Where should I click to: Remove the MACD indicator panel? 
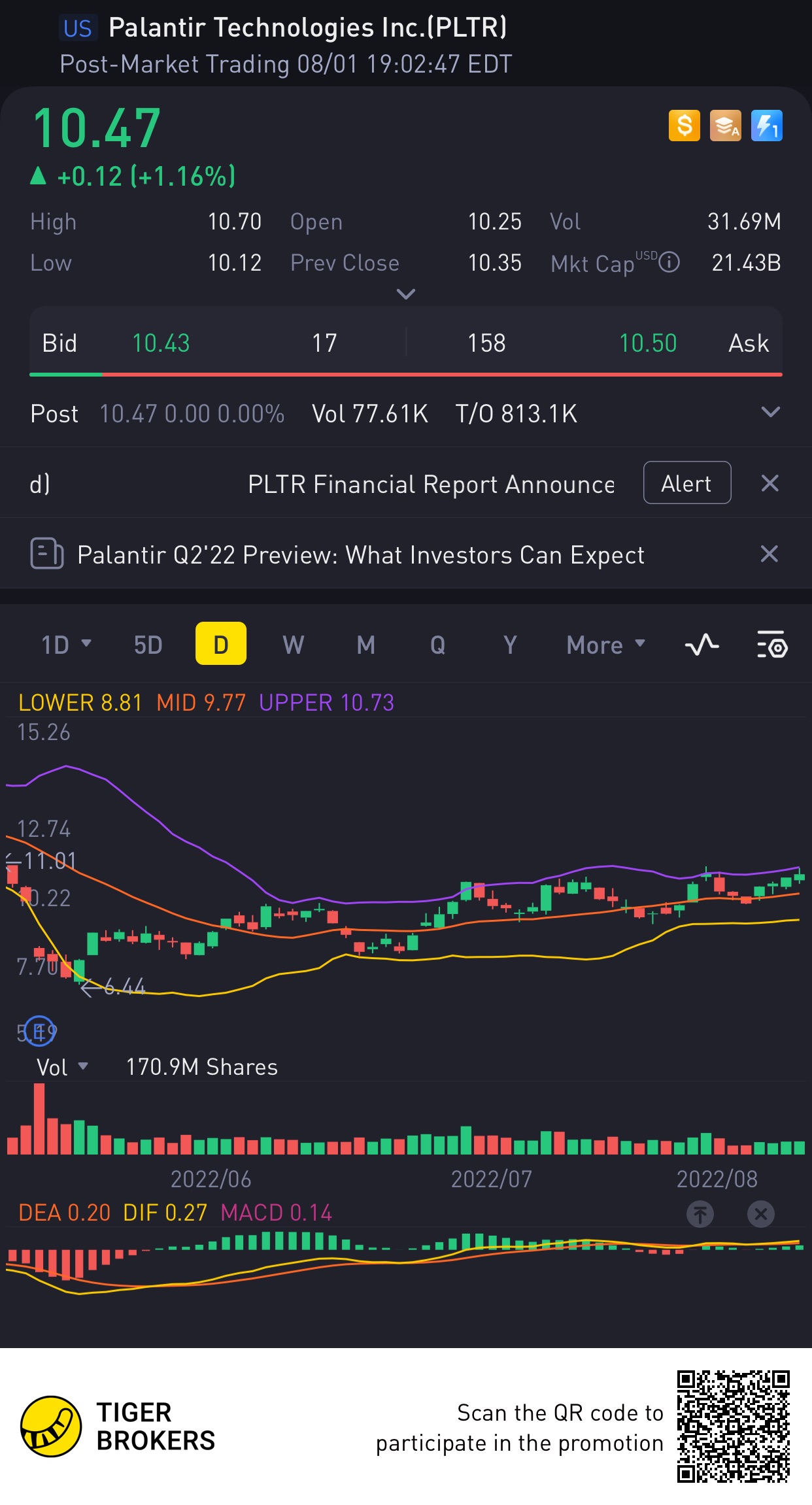(760, 1215)
